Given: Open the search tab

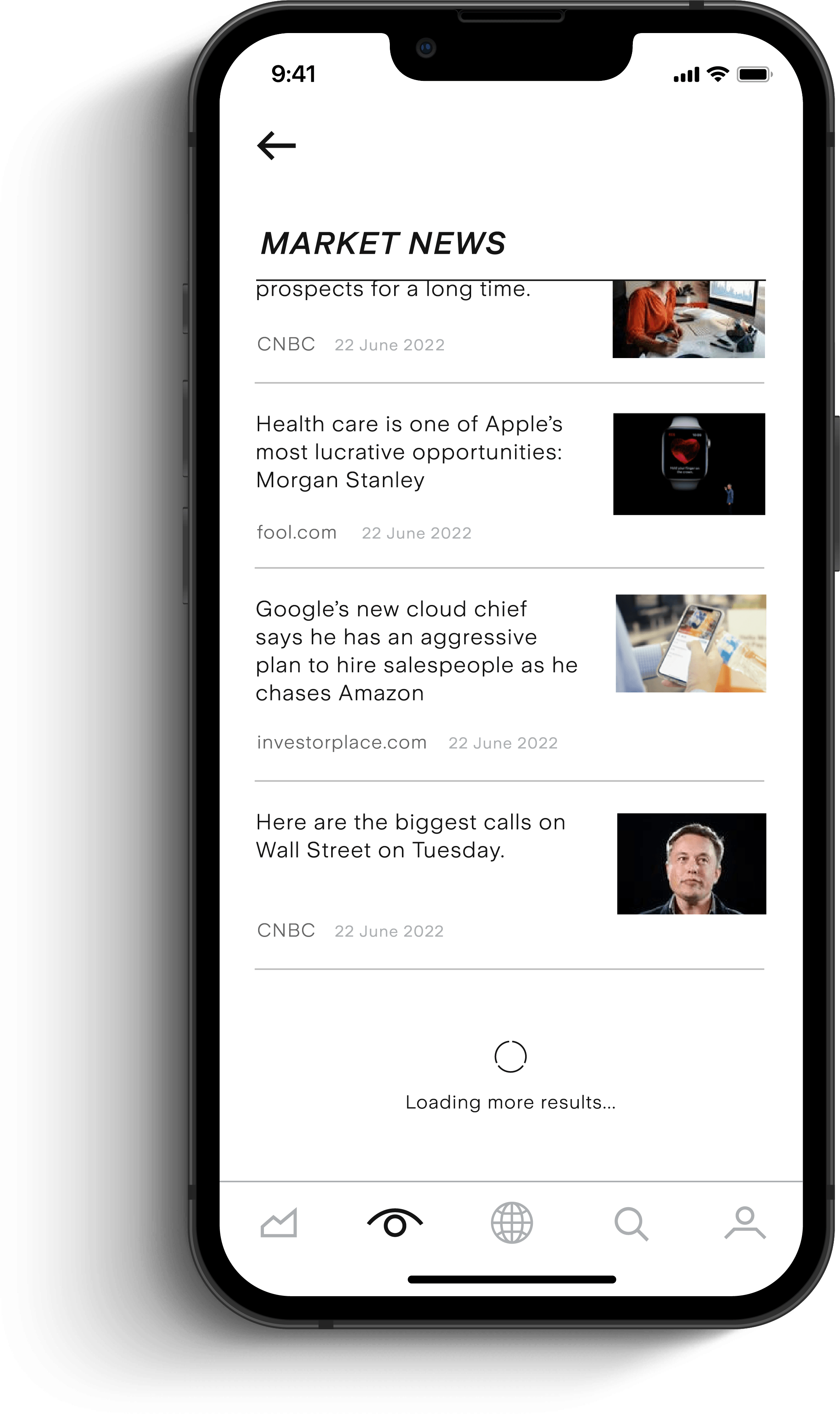Looking at the screenshot, I should tap(630, 1224).
